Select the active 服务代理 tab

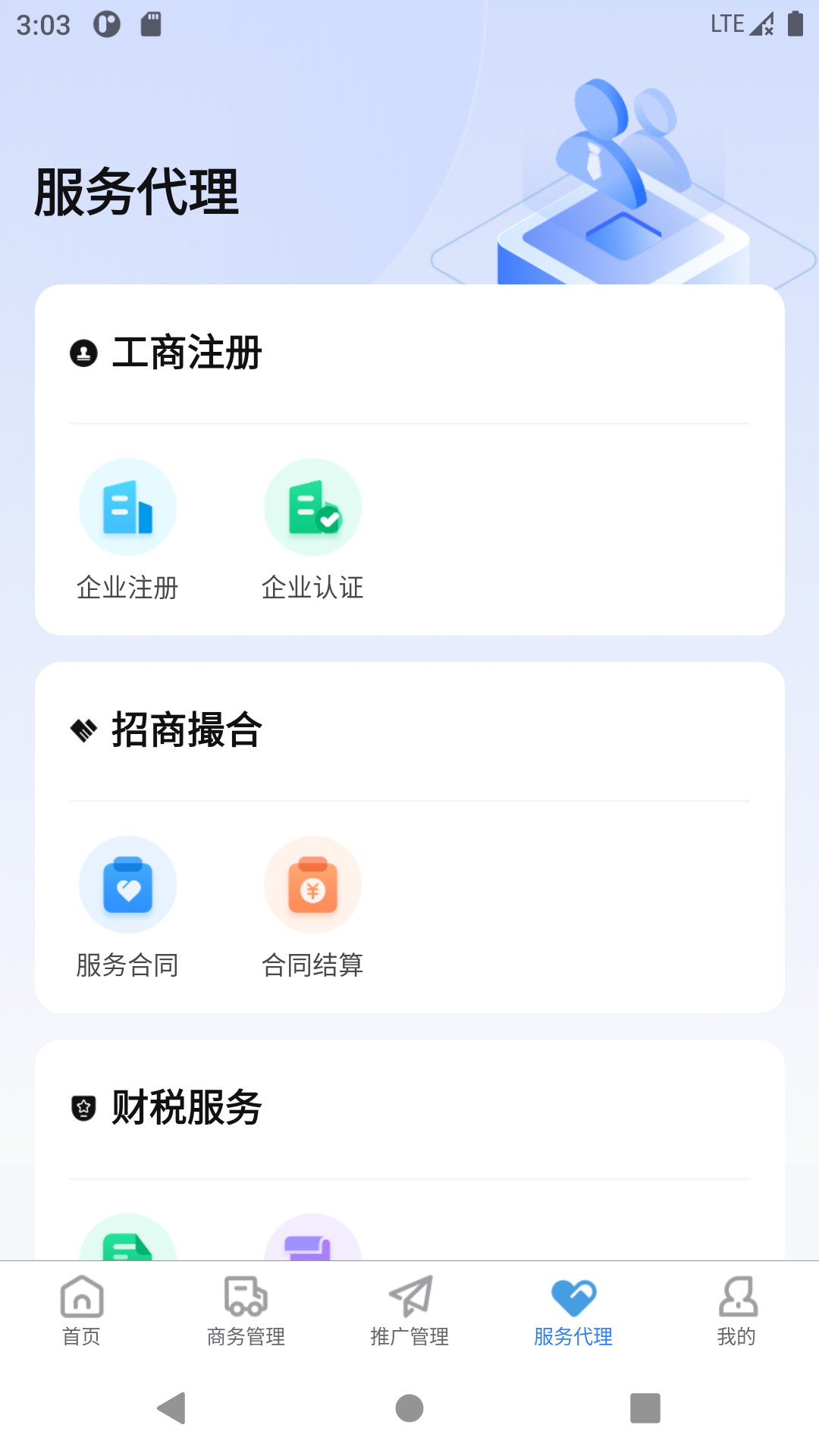(x=573, y=1312)
